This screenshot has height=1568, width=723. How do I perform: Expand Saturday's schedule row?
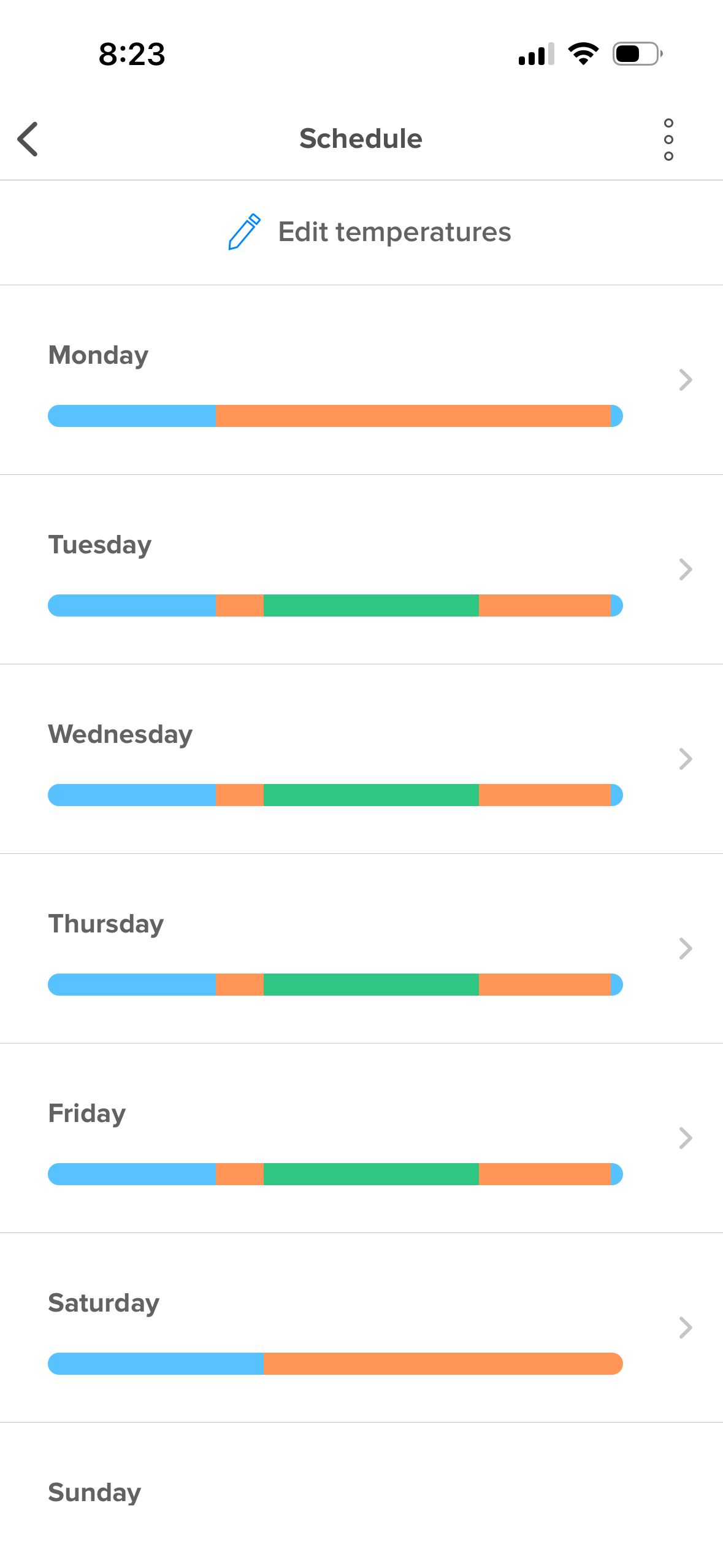tap(685, 1328)
